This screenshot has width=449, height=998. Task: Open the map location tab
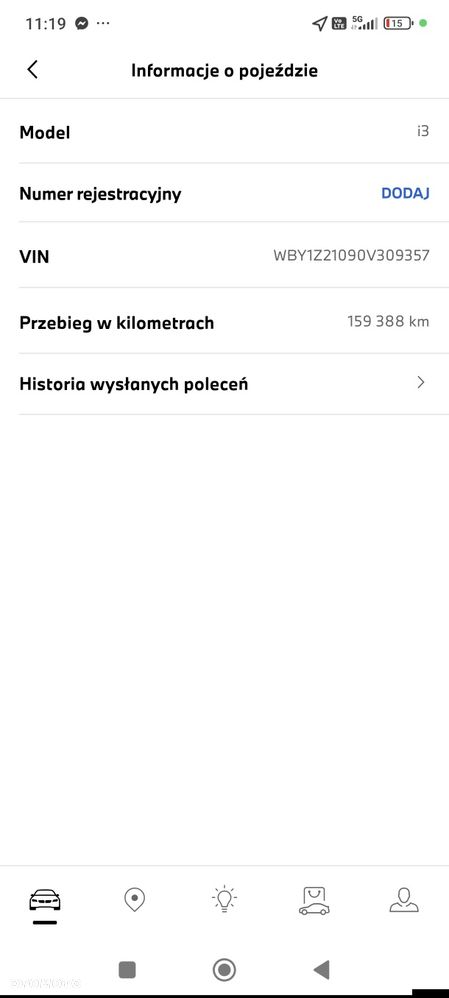[x=134, y=900]
